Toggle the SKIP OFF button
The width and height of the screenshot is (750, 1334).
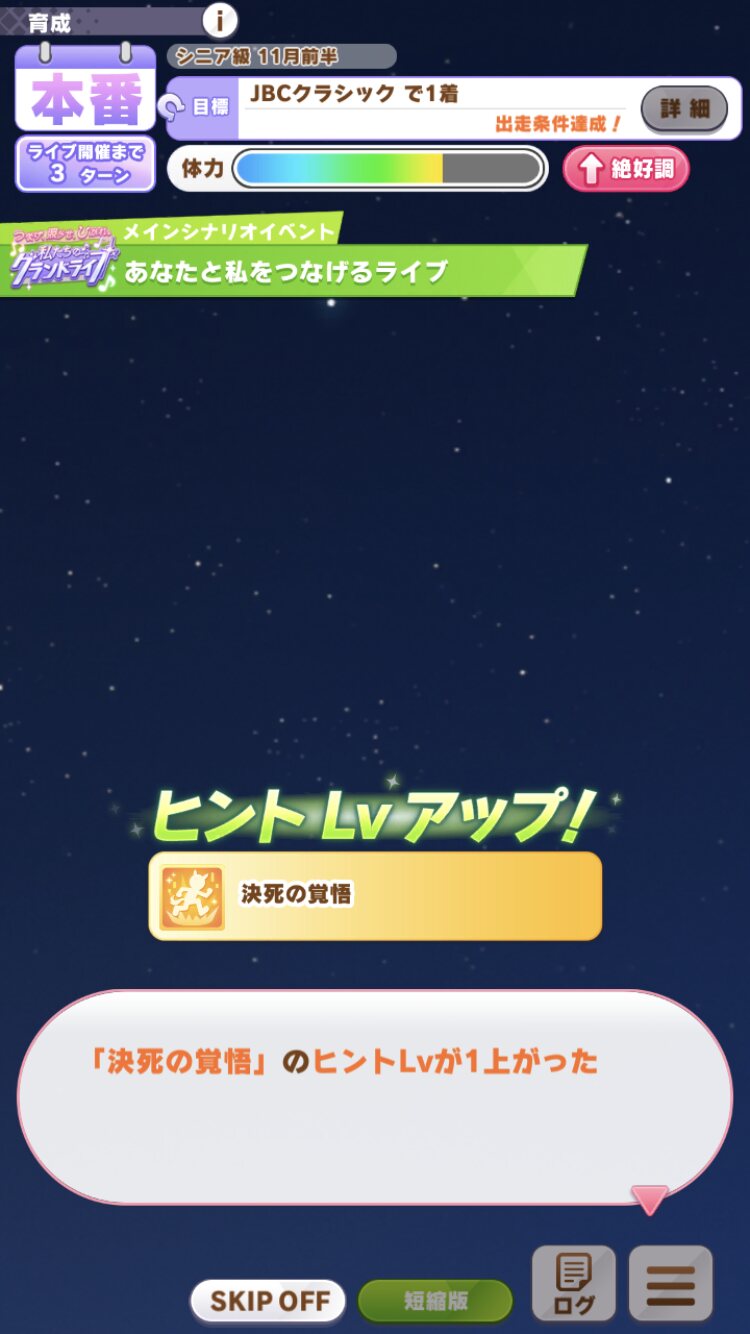pyautogui.click(x=268, y=1301)
